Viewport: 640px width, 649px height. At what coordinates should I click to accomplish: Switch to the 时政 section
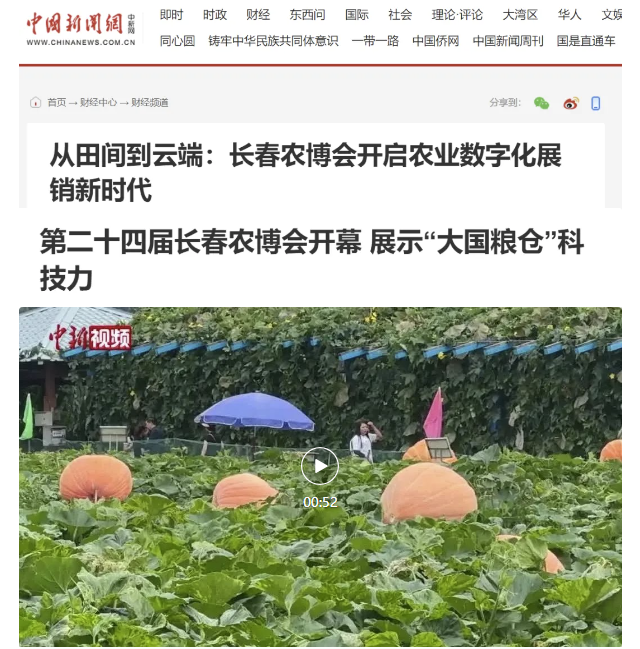pyautogui.click(x=215, y=15)
